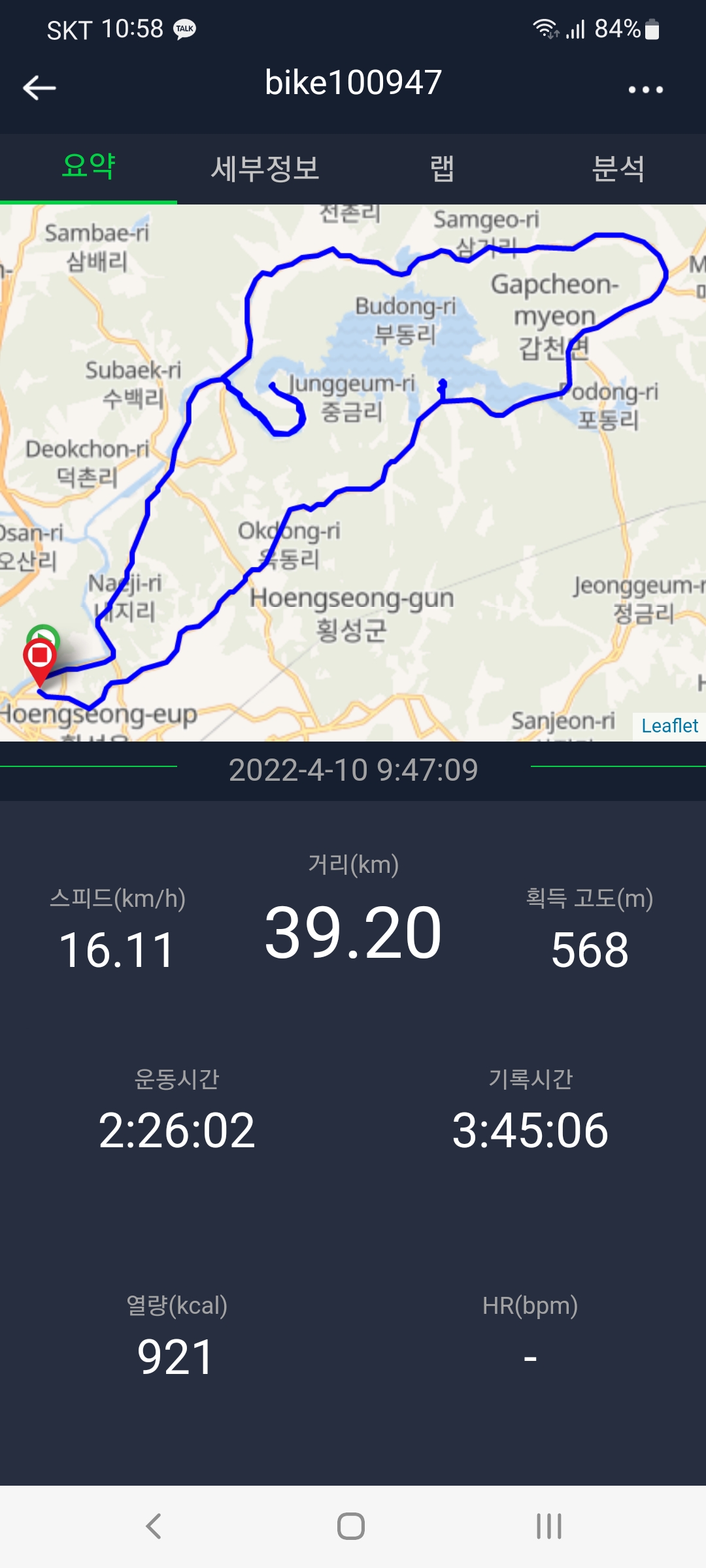Switch to the 랩 tab
The width and height of the screenshot is (706, 1568).
pyautogui.click(x=442, y=169)
